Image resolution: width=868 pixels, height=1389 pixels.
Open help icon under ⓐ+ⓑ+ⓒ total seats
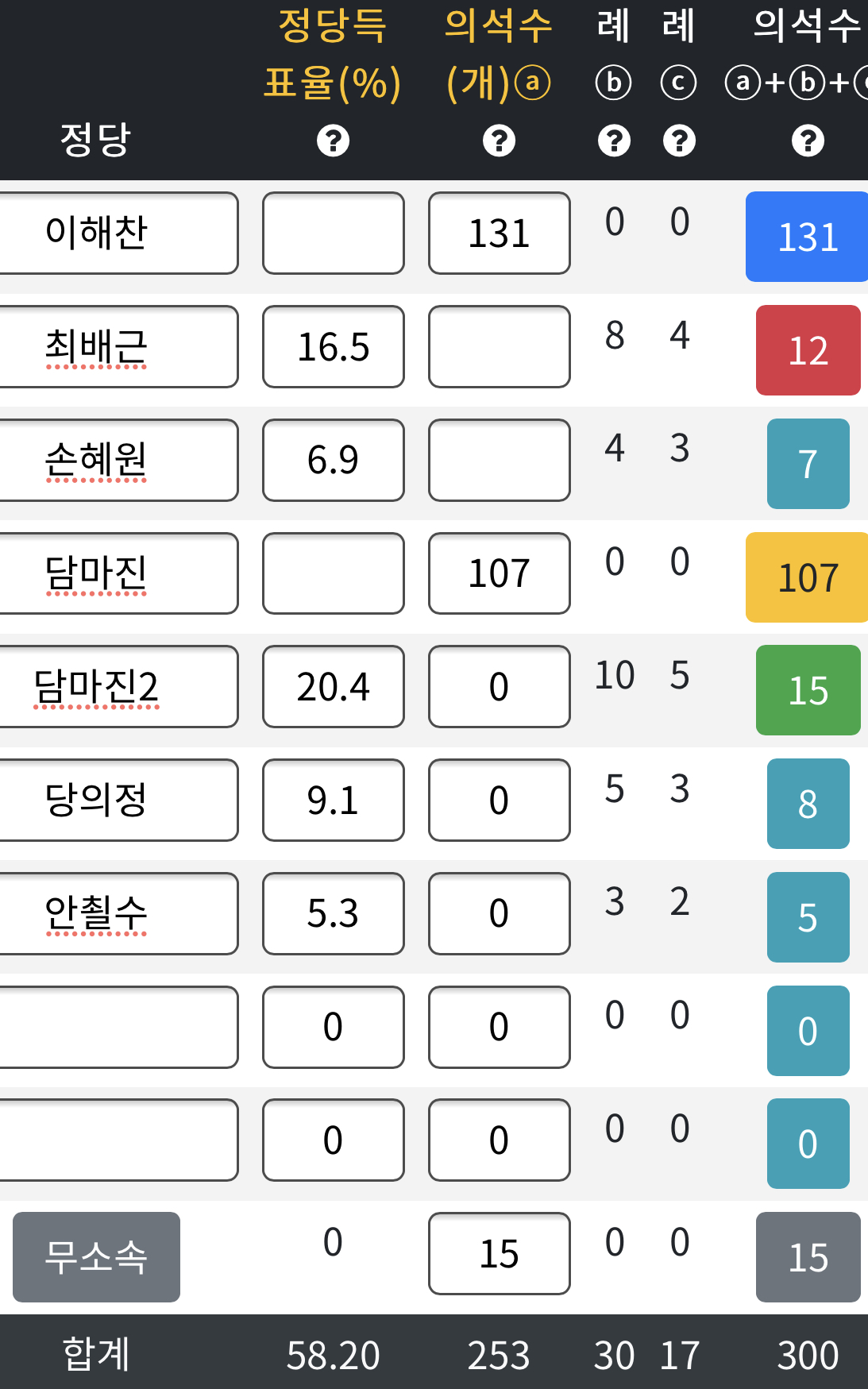[808, 141]
